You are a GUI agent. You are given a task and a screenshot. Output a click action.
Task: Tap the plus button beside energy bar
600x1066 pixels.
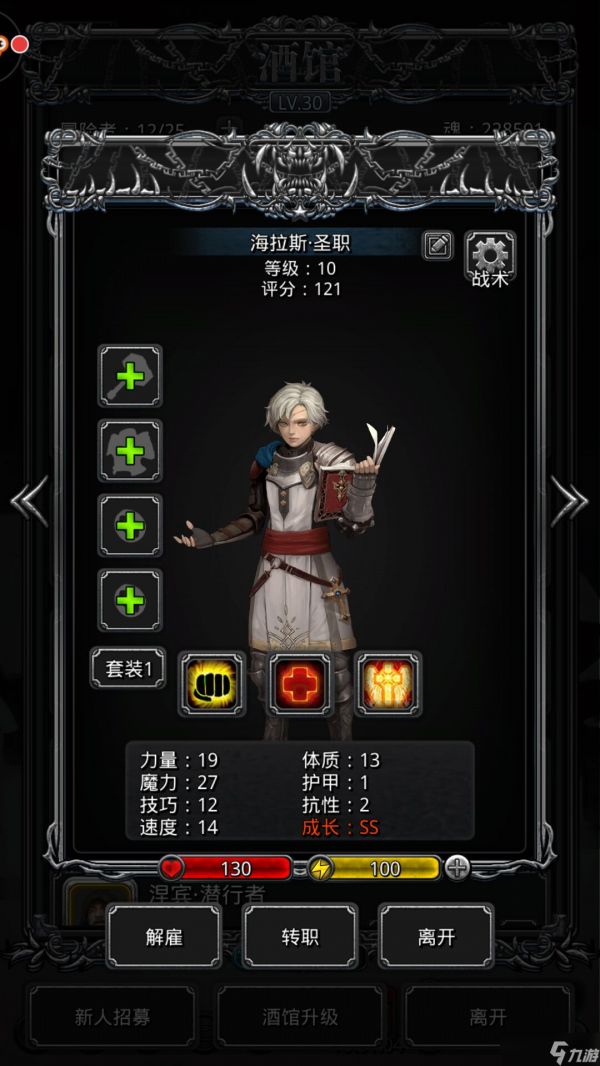tap(457, 868)
